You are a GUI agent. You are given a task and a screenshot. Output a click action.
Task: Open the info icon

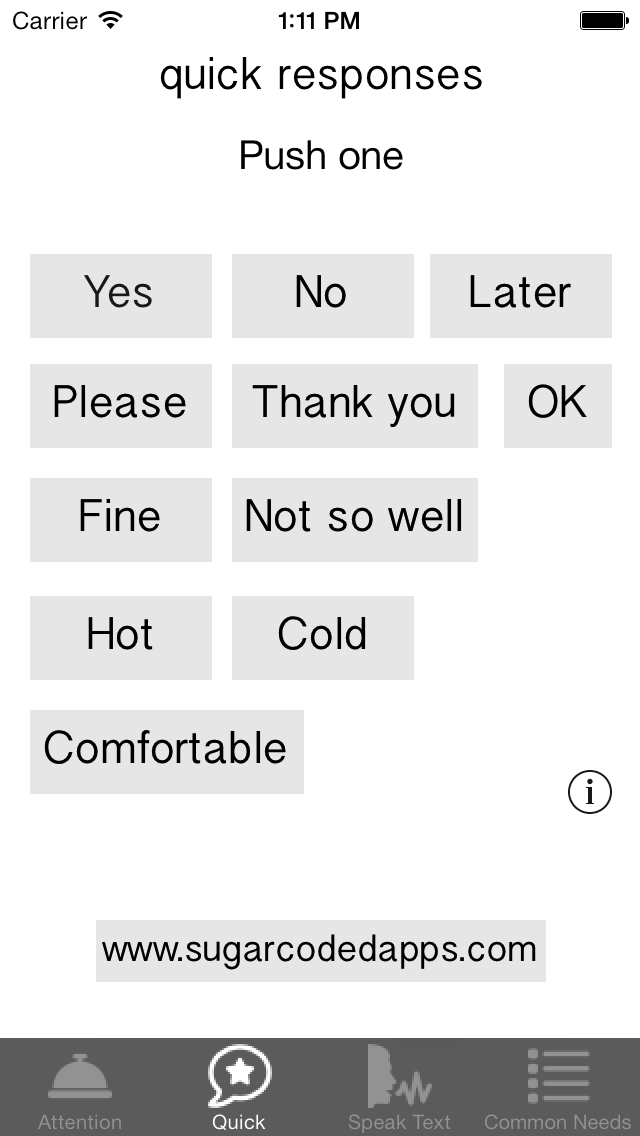point(589,791)
